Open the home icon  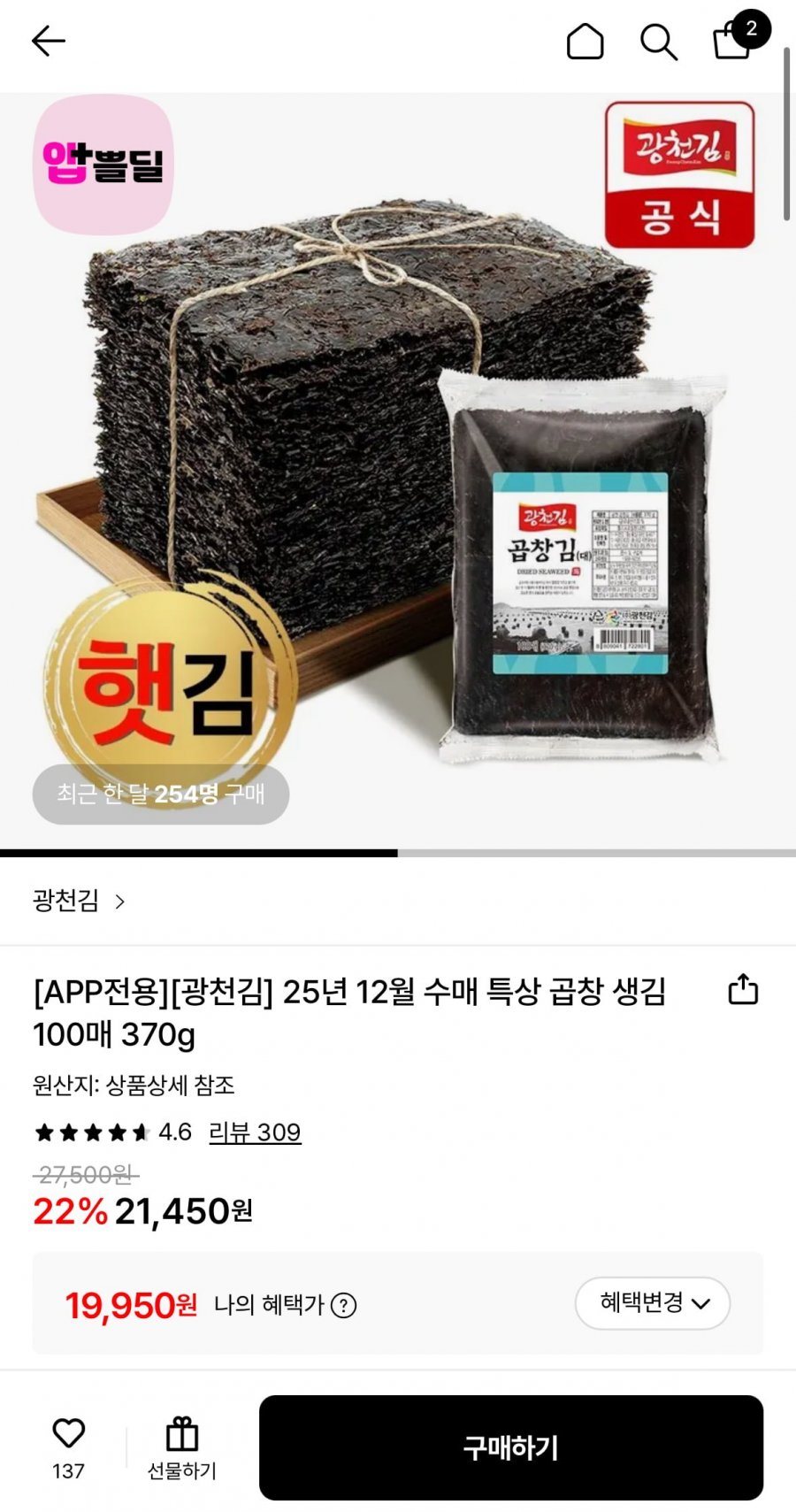[x=585, y=41]
